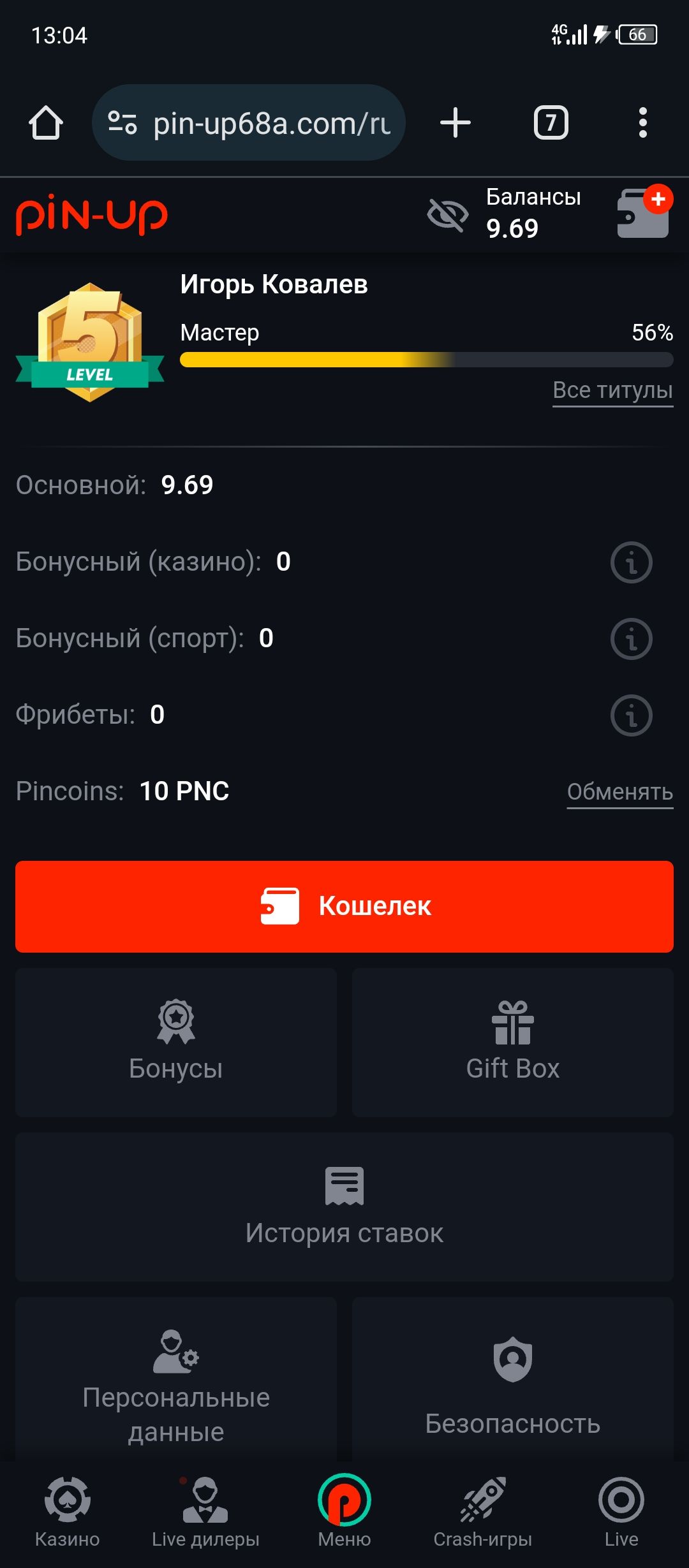Image resolution: width=689 pixels, height=1568 pixels.
Task: Open the browser three-dot overflow menu
Action: pos(643,122)
